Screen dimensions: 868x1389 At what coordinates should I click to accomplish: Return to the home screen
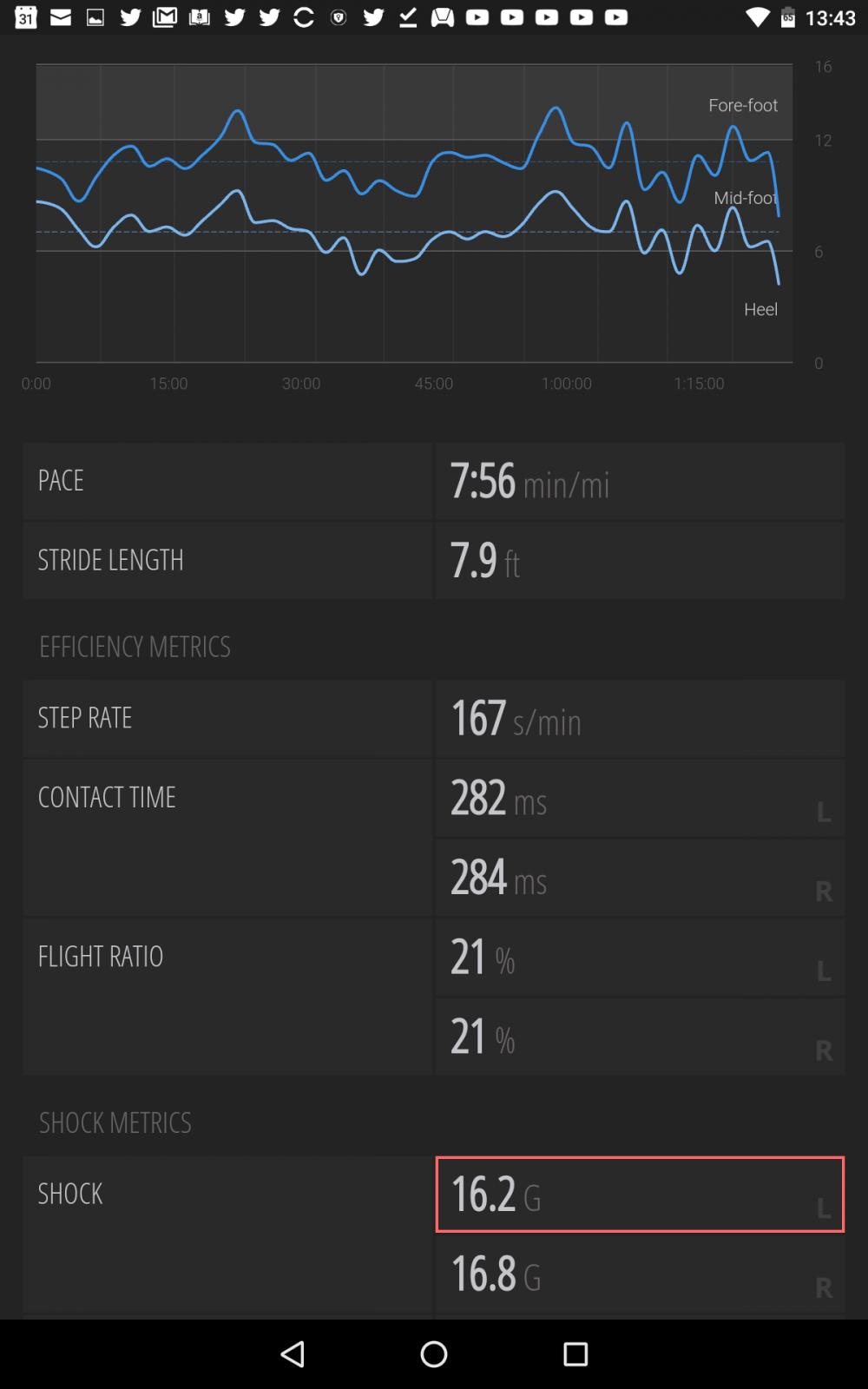pos(434,1353)
